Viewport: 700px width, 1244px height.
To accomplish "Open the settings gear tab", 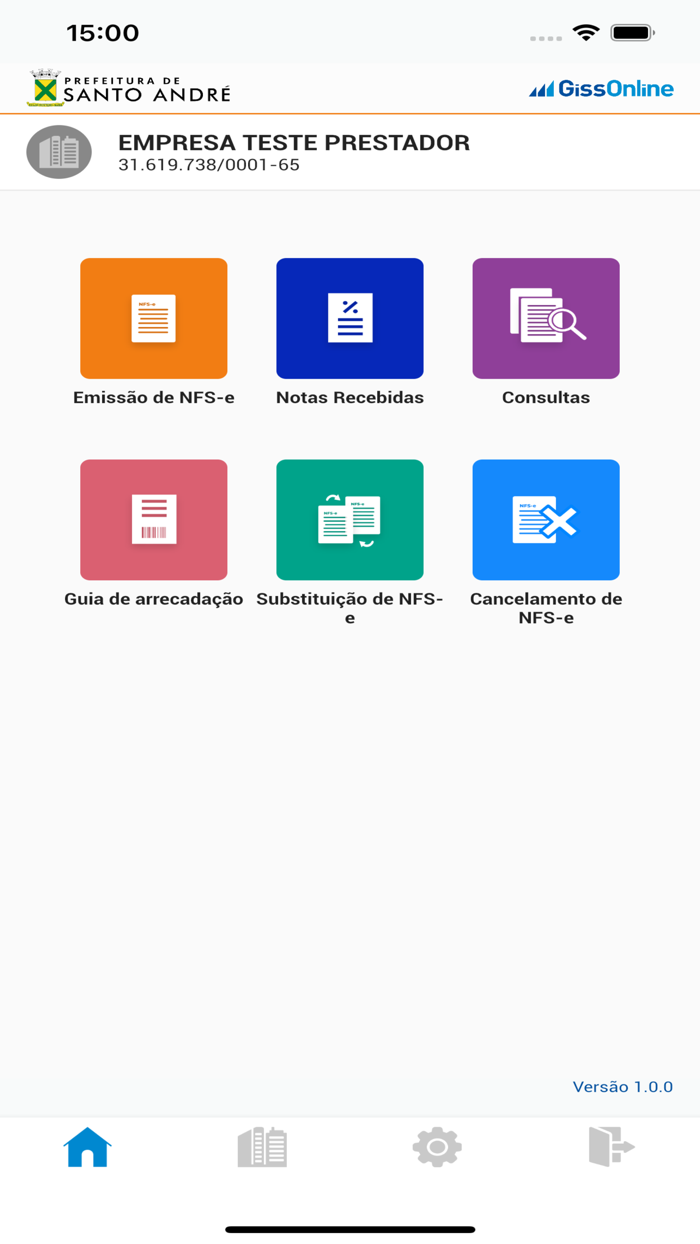I will point(437,1147).
